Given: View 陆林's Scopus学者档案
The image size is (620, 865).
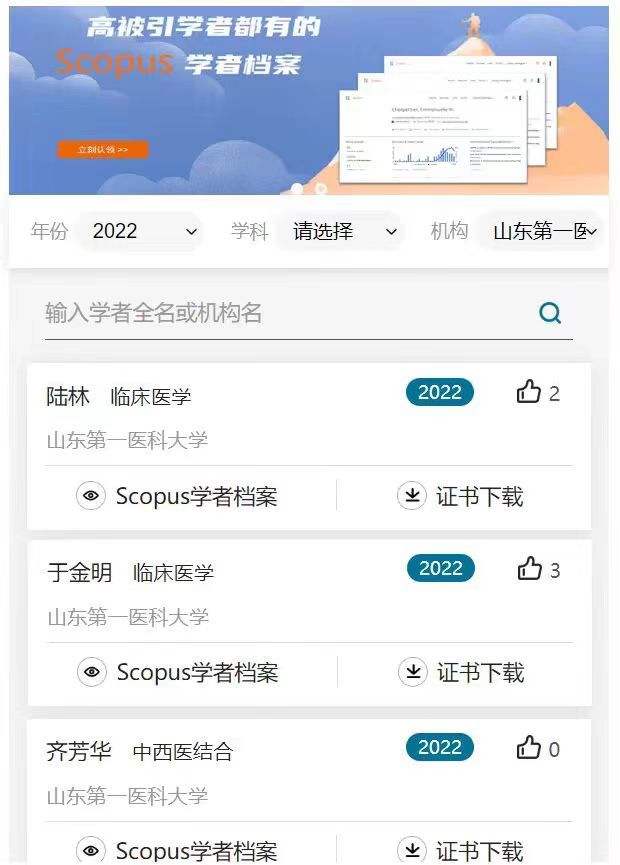Looking at the screenshot, I should click(178, 496).
